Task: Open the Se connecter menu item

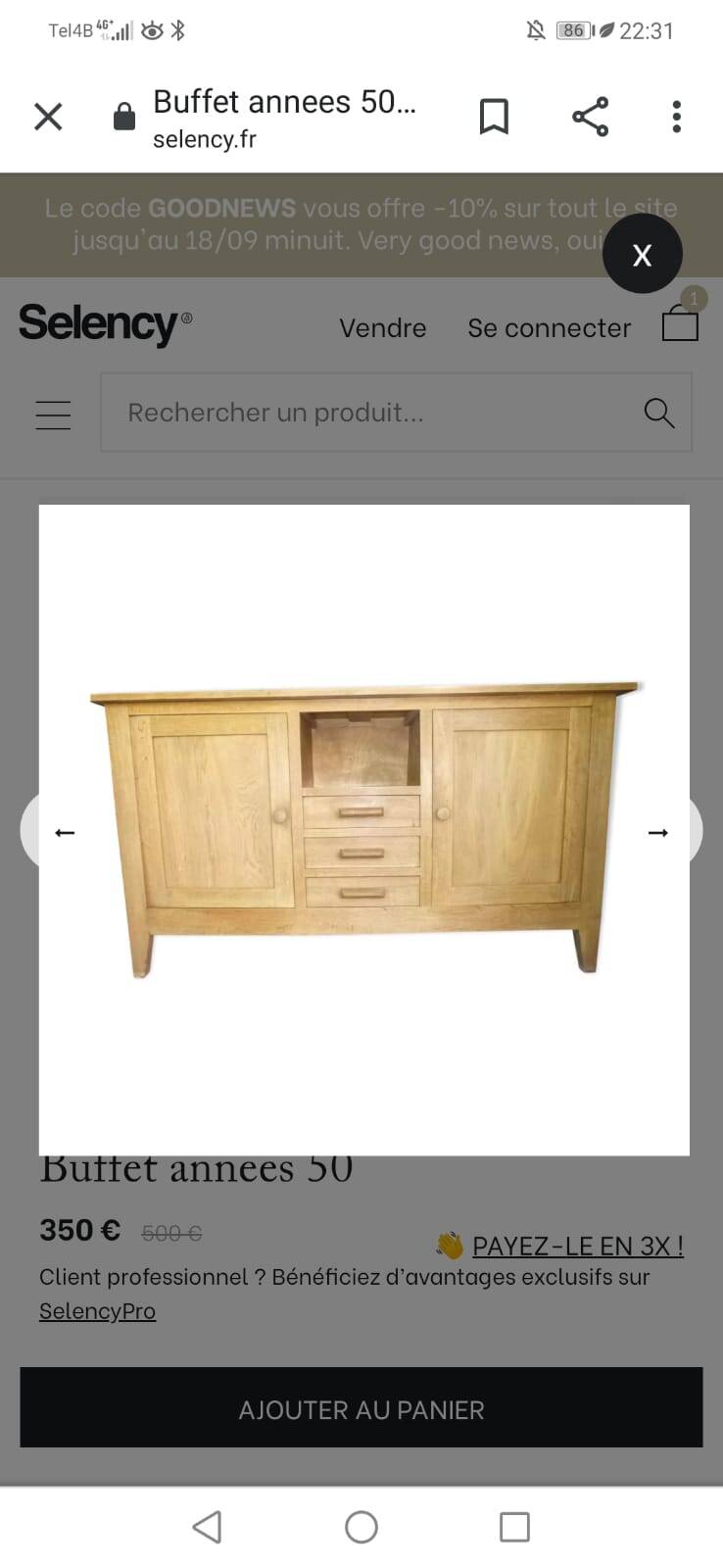Action: click(x=549, y=327)
